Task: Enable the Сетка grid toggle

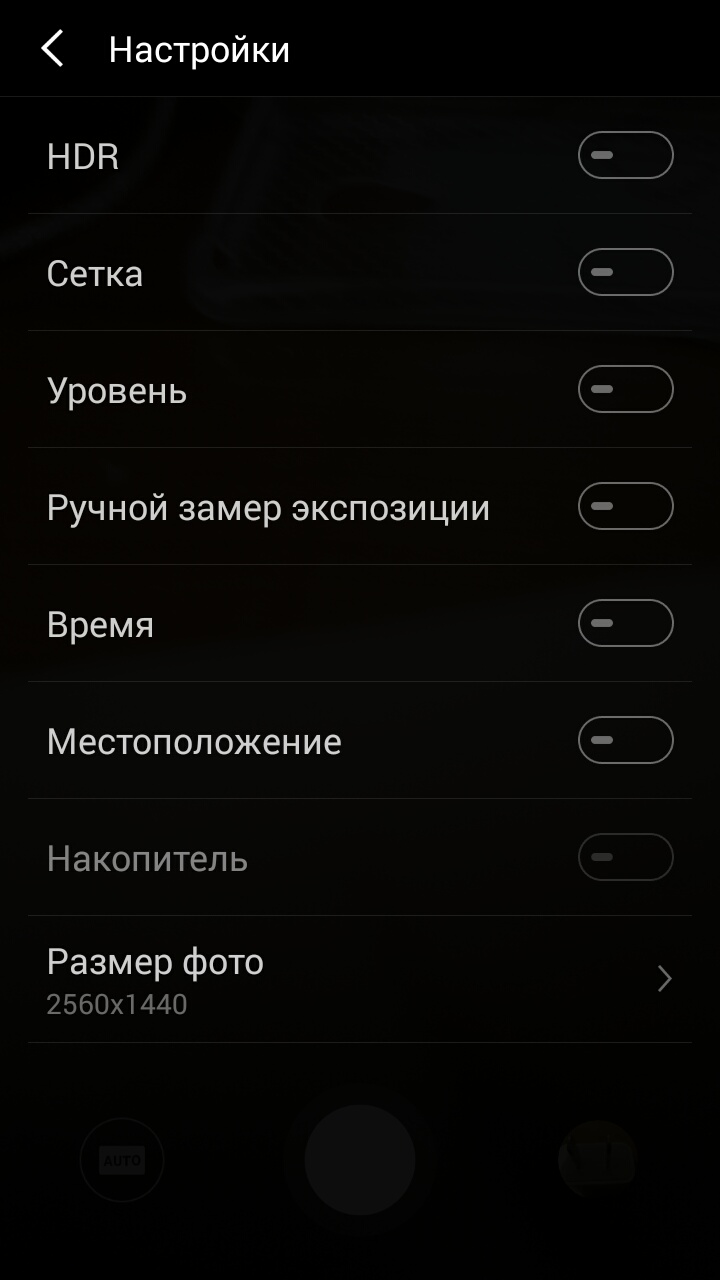Action: click(x=625, y=272)
